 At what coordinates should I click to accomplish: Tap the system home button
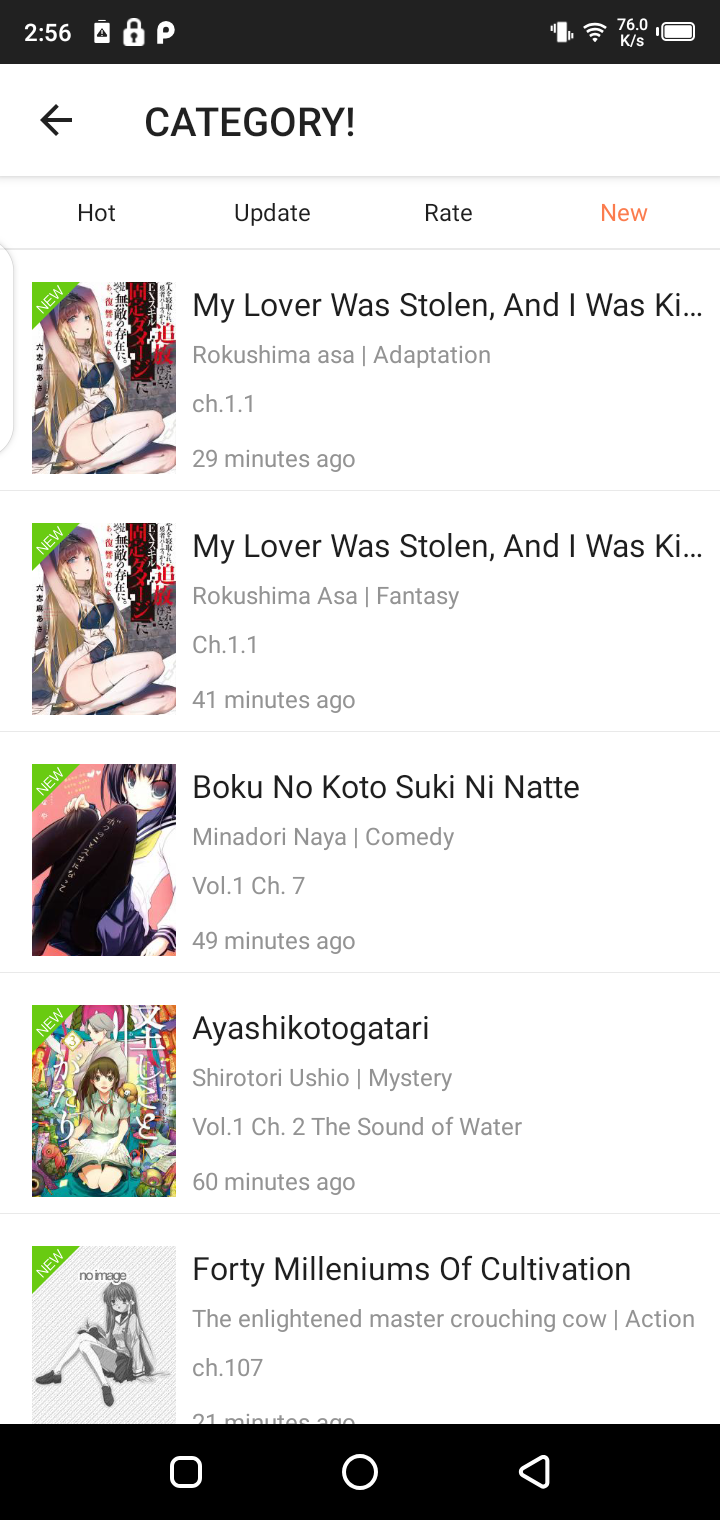point(360,1472)
